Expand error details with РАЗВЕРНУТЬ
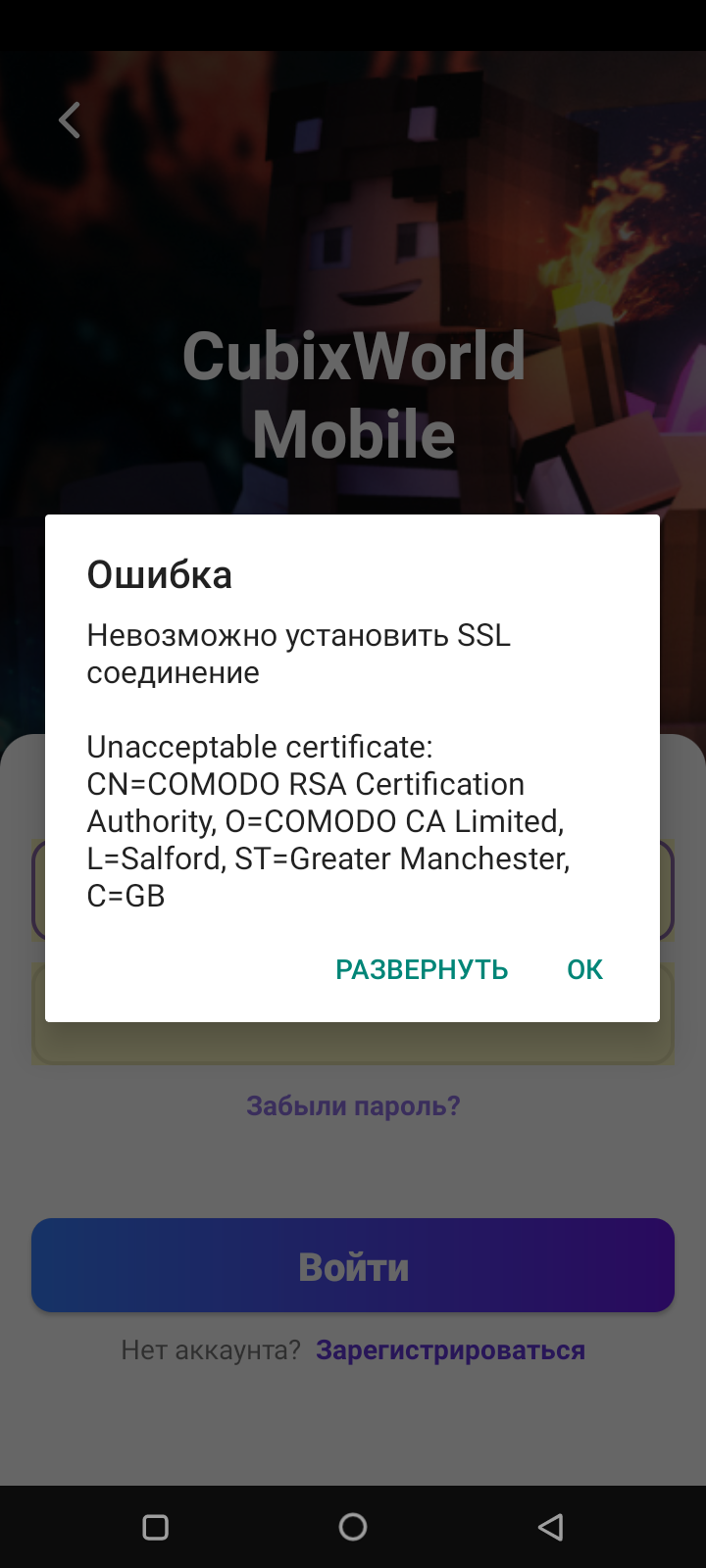Image resolution: width=706 pixels, height=1568 pixels. [422, 969]
